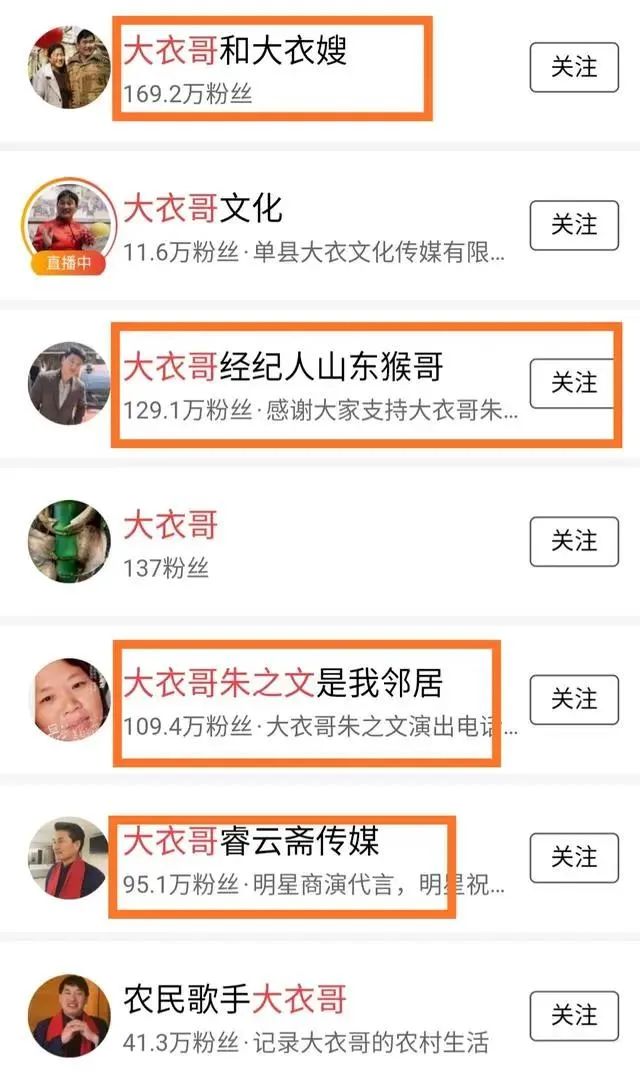Follow 大衣哥和大衣嫂 account

tap(574, 67)
